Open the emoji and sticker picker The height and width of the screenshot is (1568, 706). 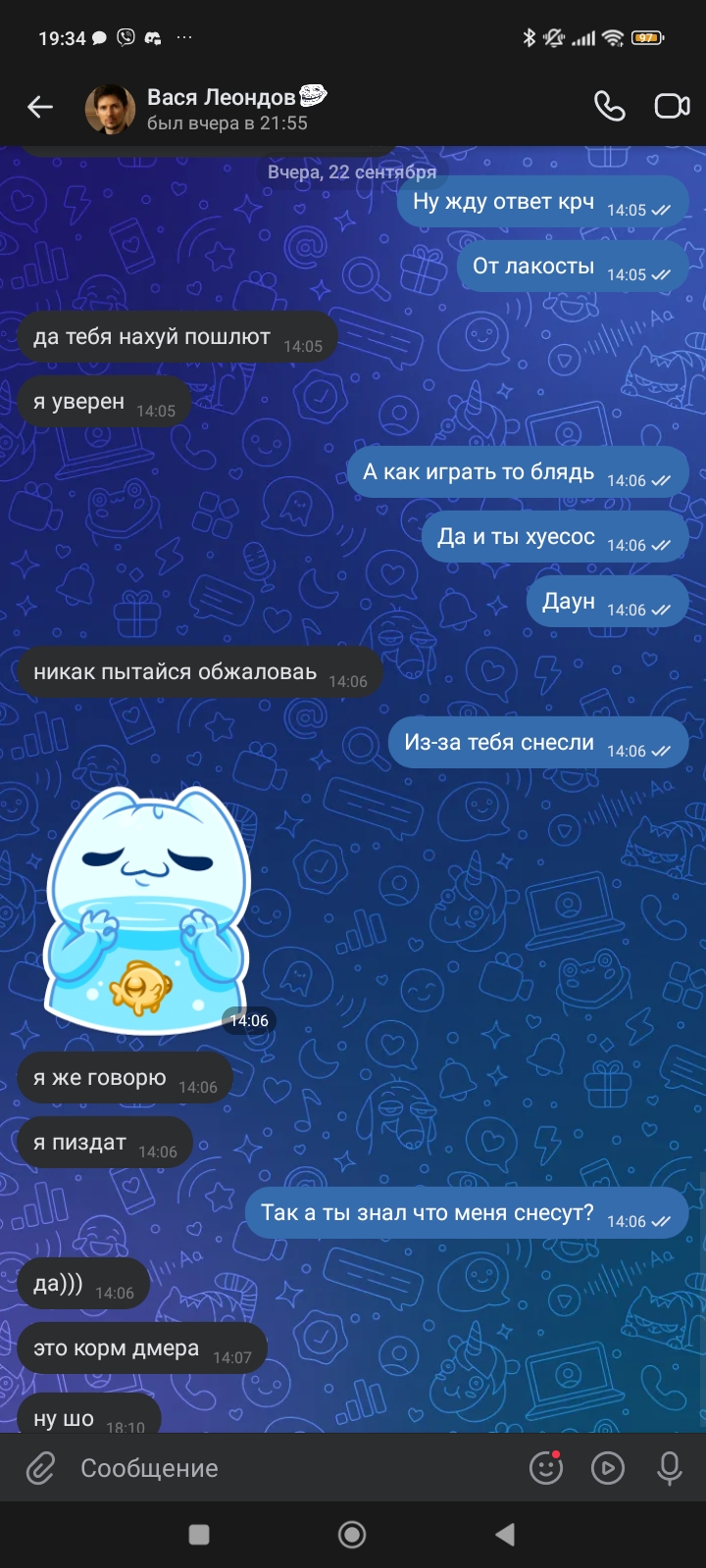[x=546, y=1468]
